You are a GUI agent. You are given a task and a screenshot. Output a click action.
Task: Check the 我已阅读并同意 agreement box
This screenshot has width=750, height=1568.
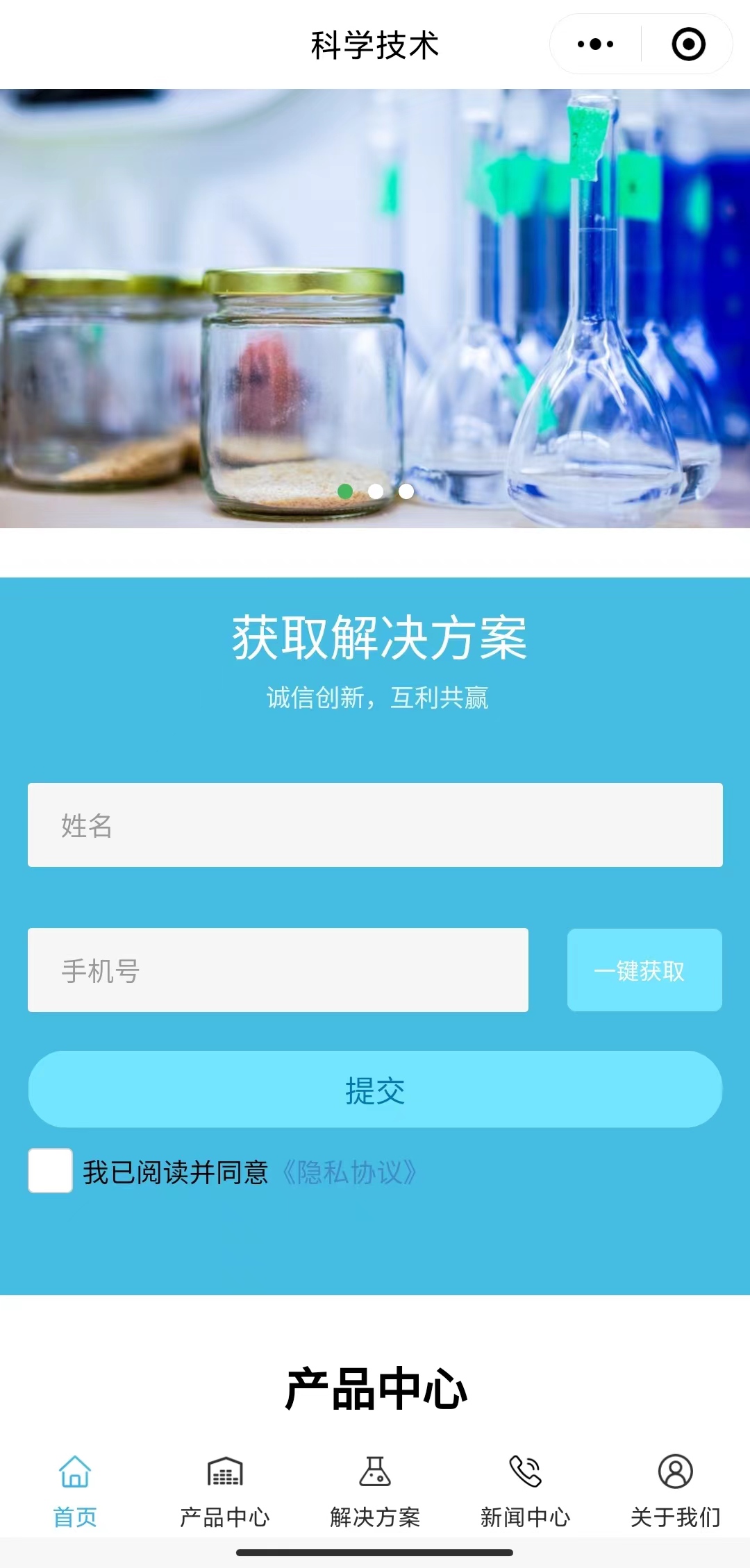coord(51,1170)
